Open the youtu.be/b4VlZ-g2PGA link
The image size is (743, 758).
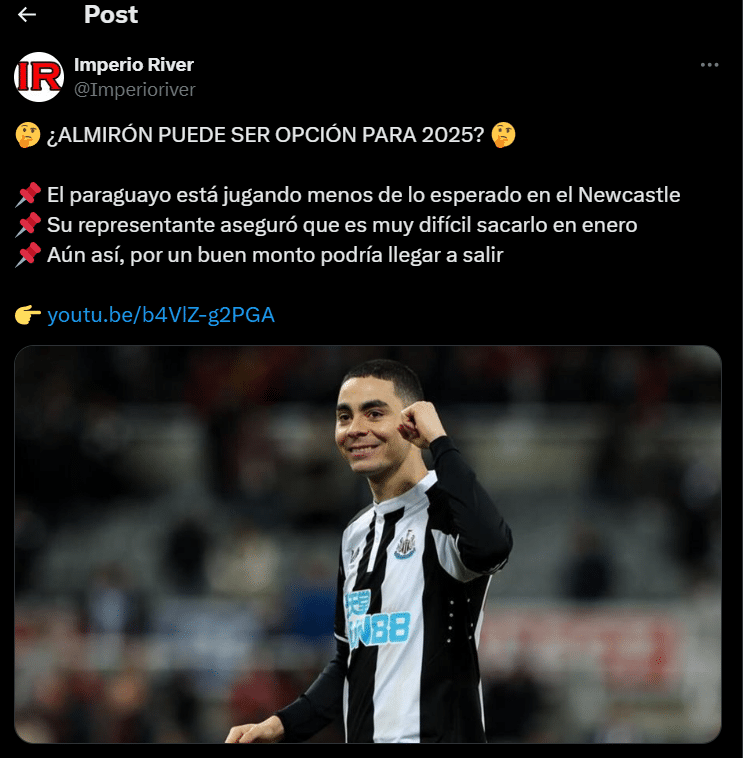tap(160, 316)
